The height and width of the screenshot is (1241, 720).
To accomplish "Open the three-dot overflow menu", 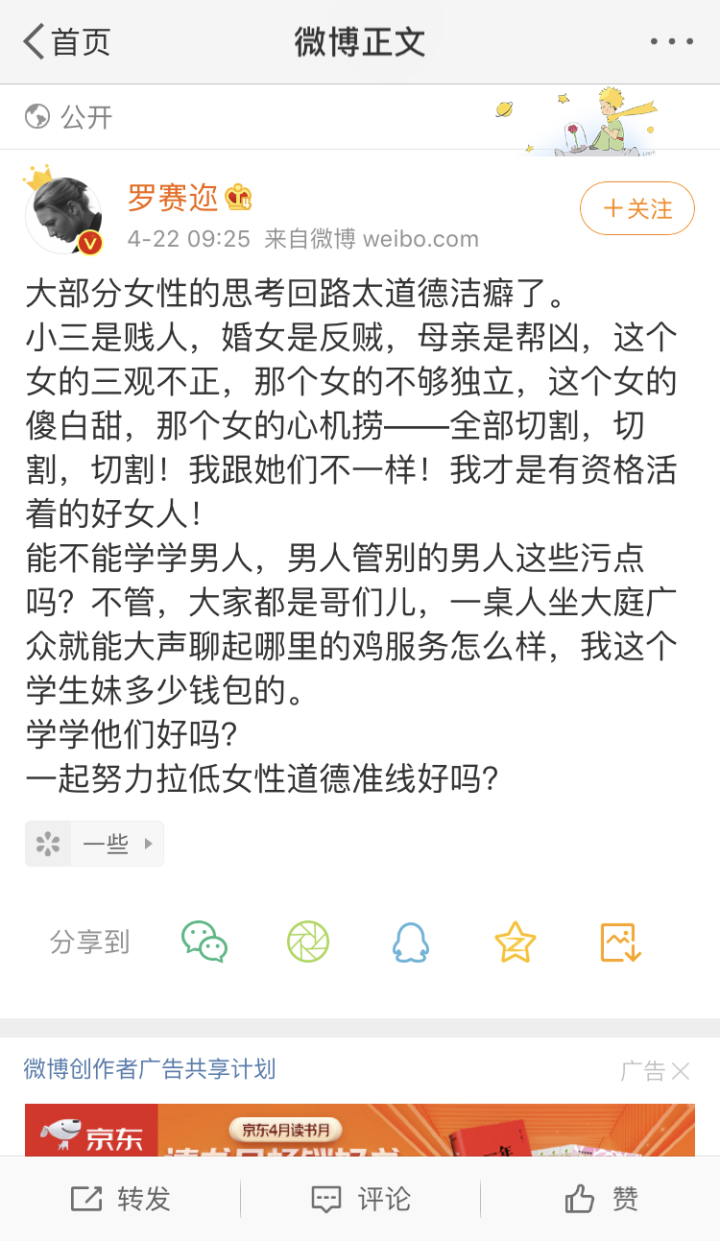I will tap(671, 42).
